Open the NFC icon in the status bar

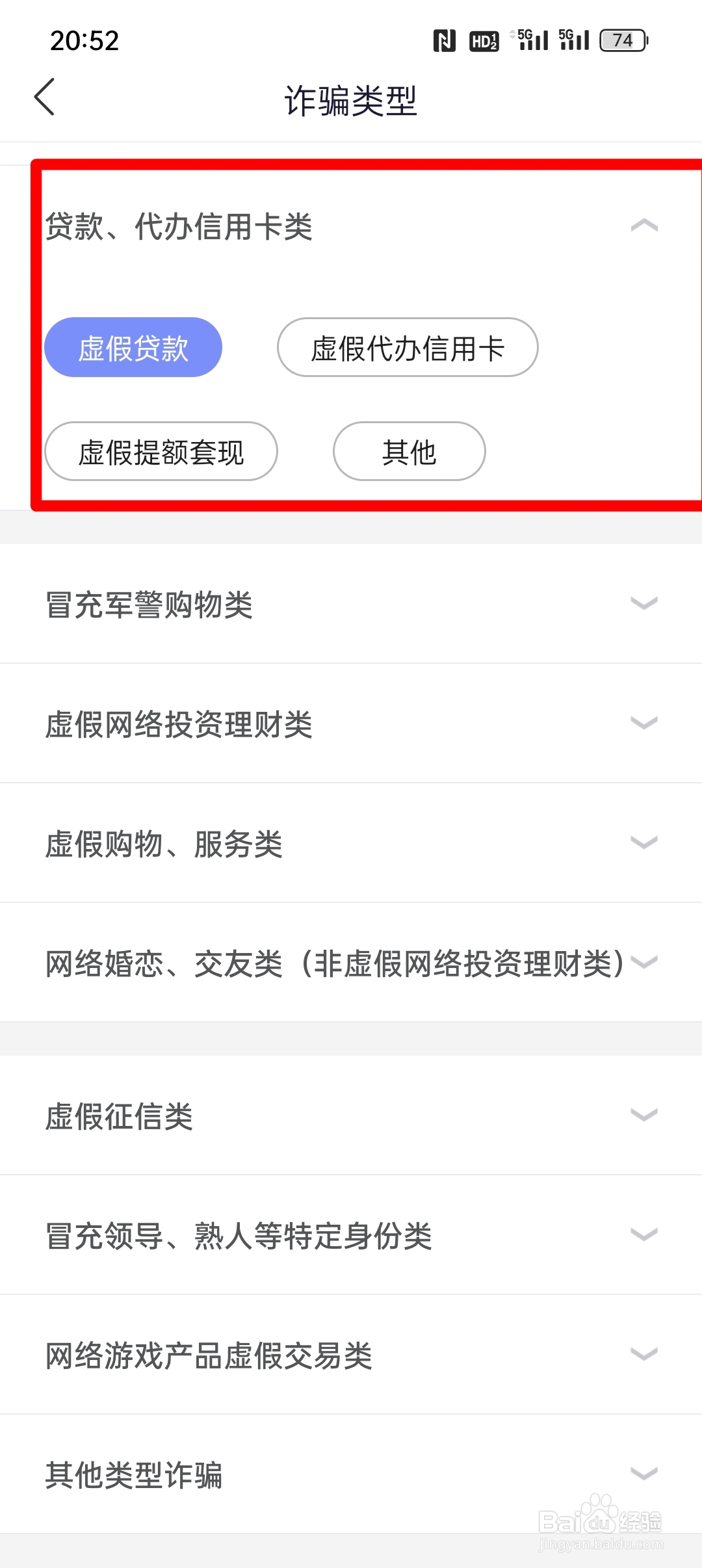(x=444, y=40)
